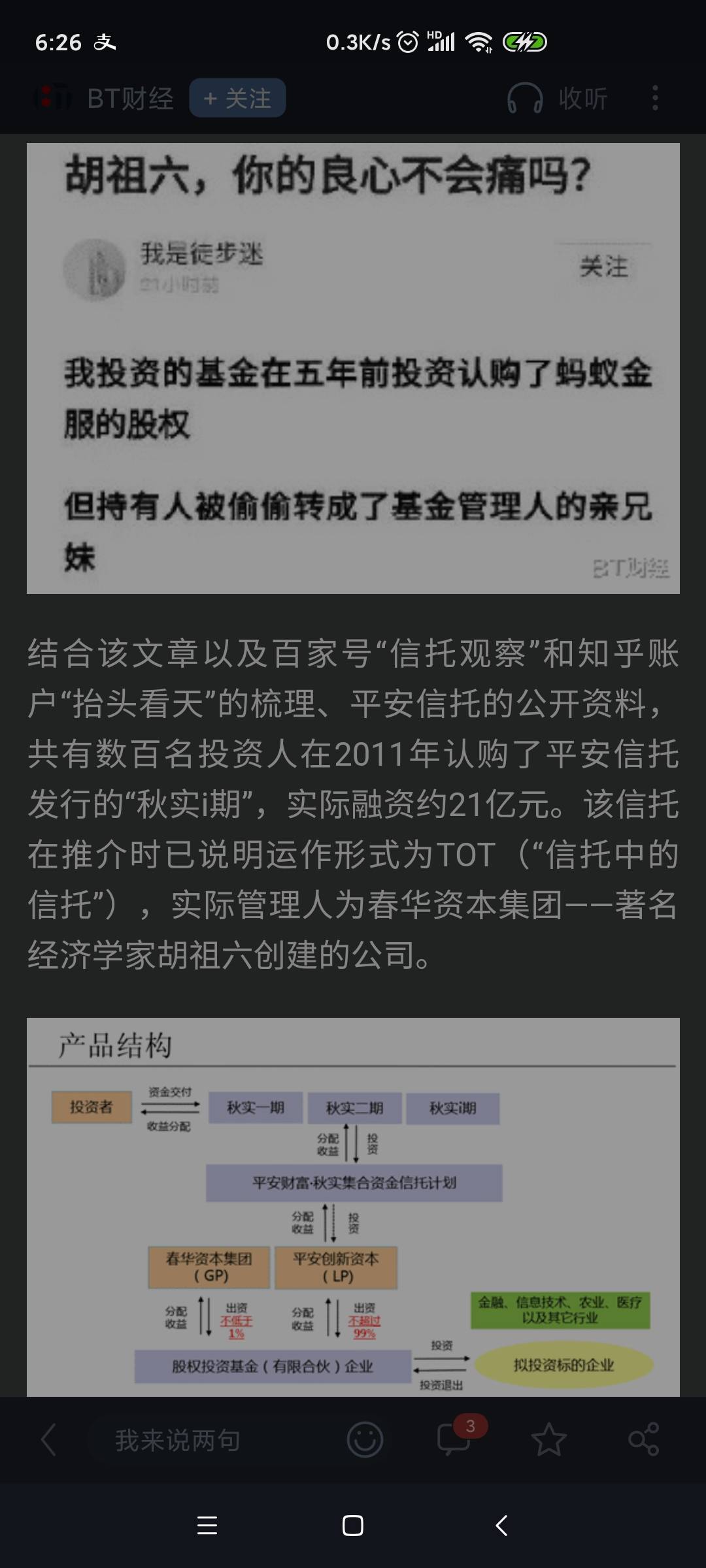Screen dimensions: 706x1568
Task: Follow BT财经 with the 关注 button
Action: tap(237, 99)
